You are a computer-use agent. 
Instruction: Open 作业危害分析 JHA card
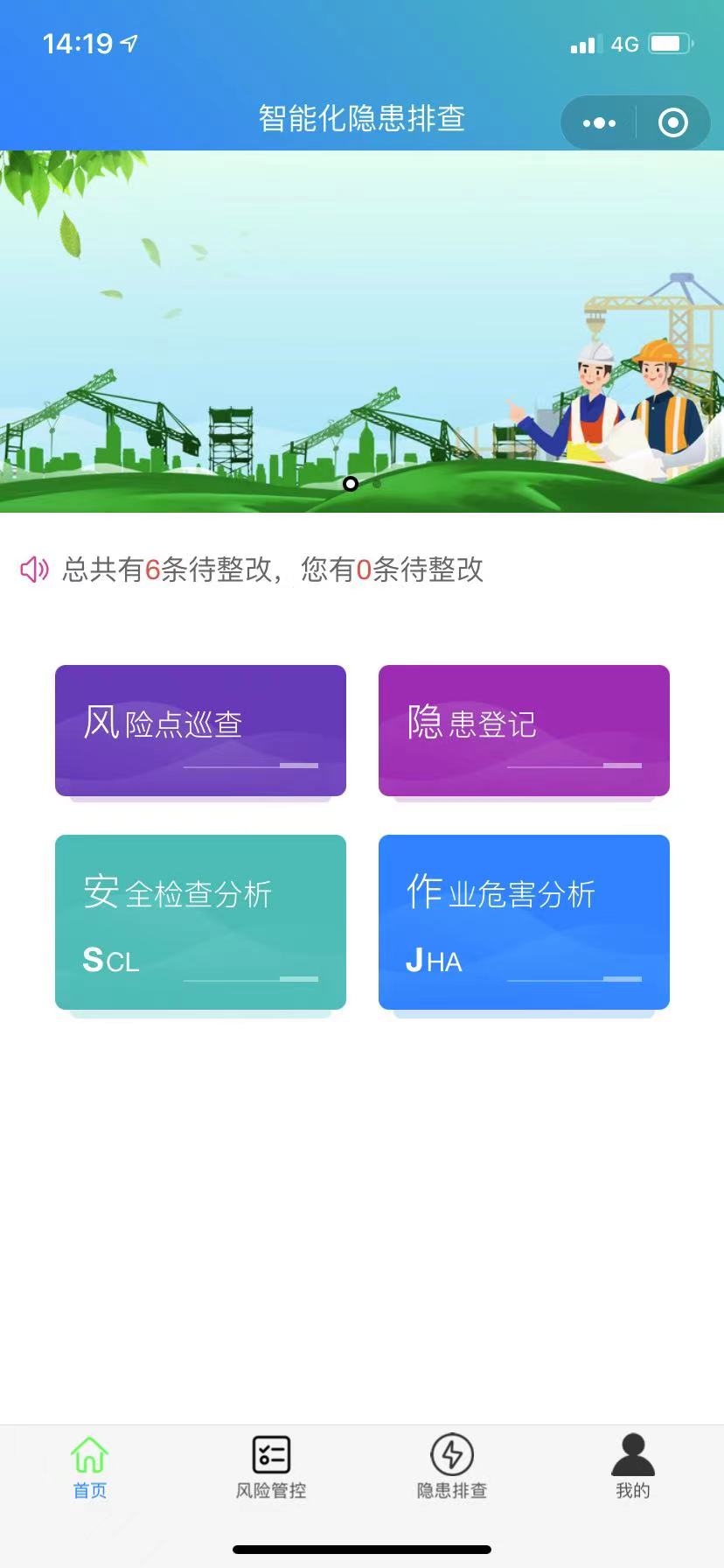click(x=524, y=922)
